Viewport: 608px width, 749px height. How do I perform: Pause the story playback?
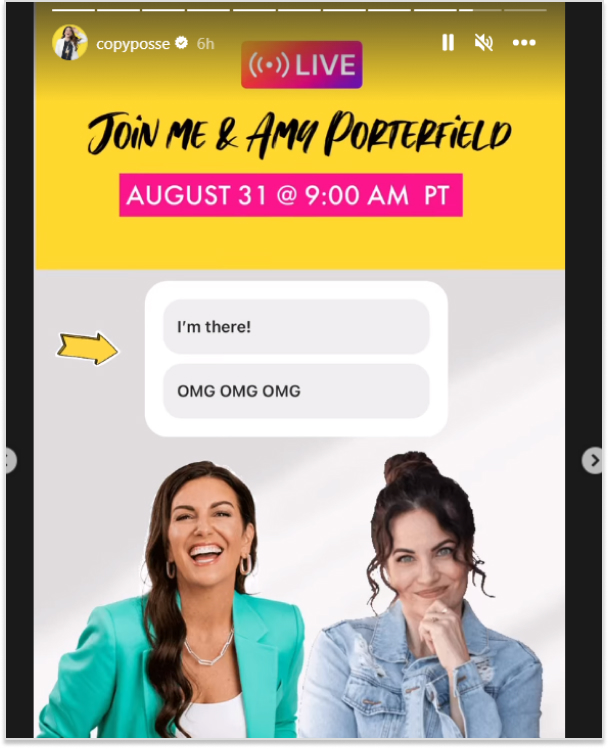point(448,43)
